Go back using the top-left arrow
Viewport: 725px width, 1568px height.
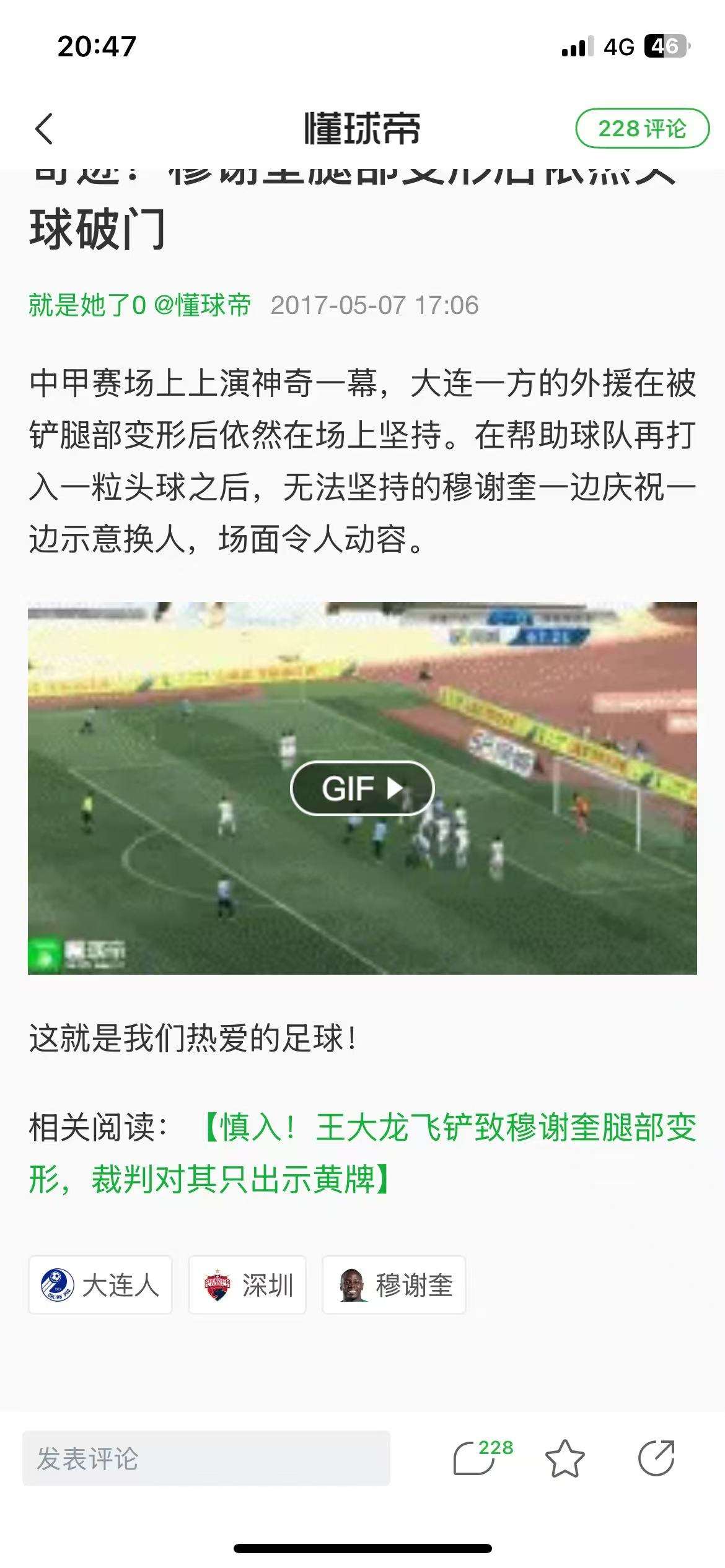(x=45, y=129)
